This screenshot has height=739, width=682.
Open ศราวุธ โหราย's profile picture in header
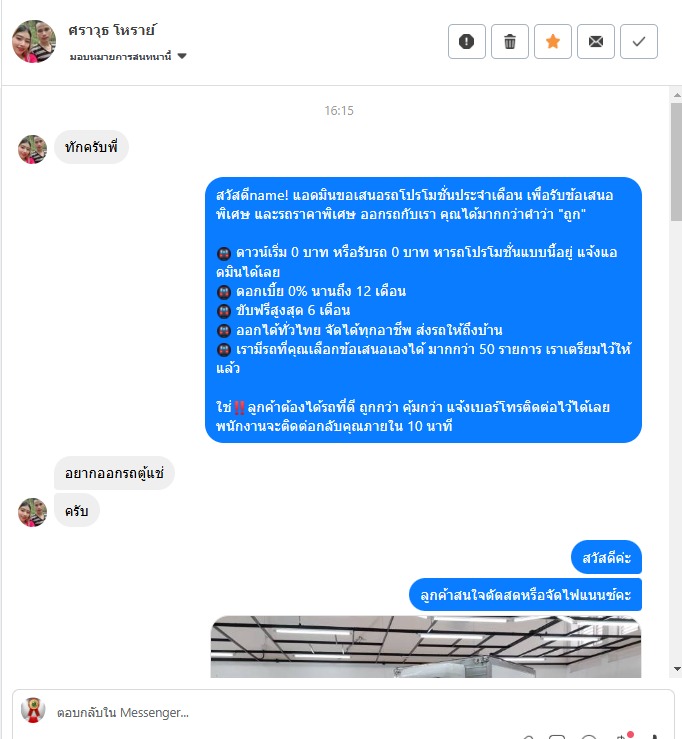33,41
